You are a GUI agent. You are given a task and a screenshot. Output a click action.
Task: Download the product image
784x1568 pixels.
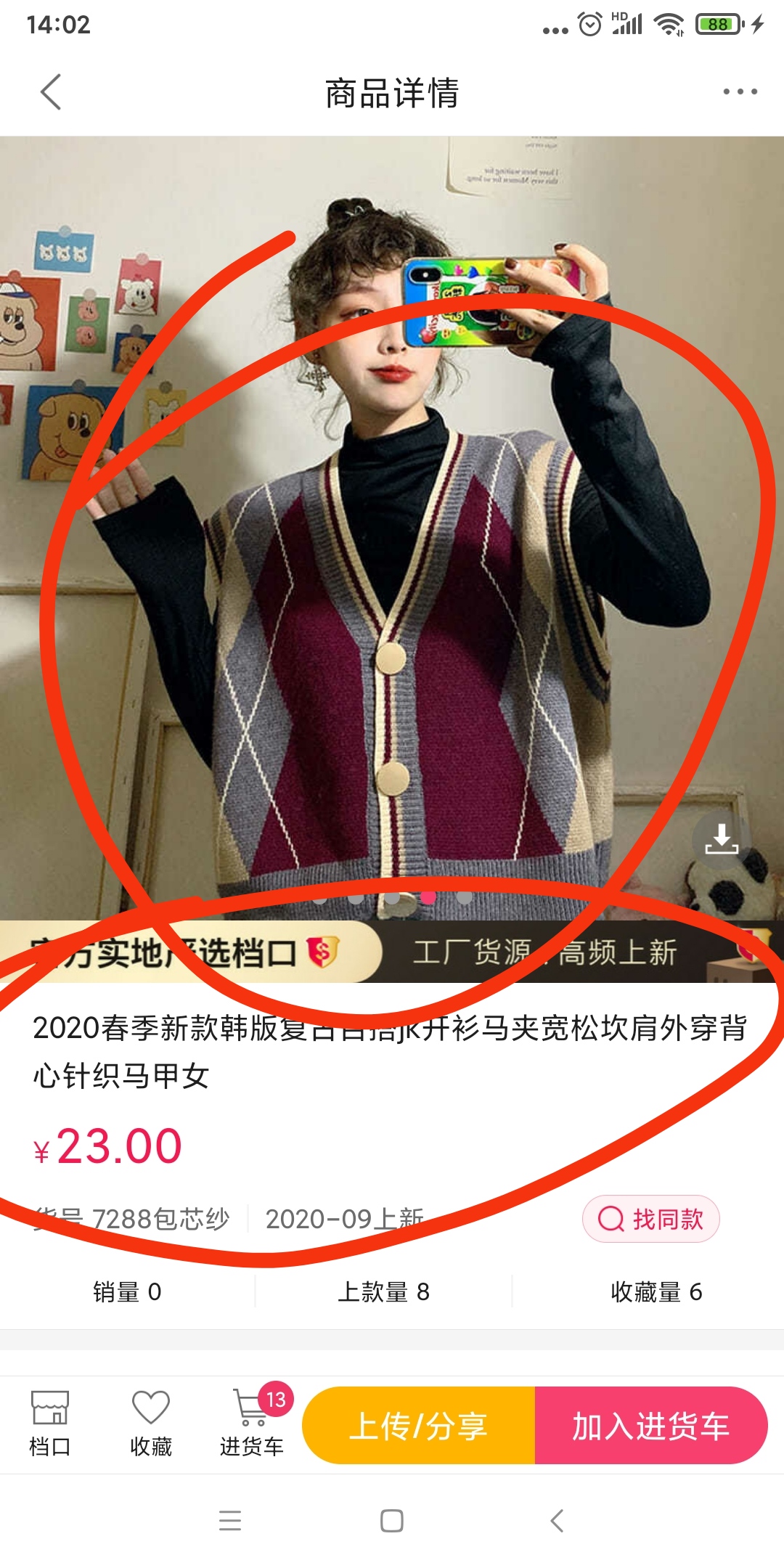[x=721, y=839]
